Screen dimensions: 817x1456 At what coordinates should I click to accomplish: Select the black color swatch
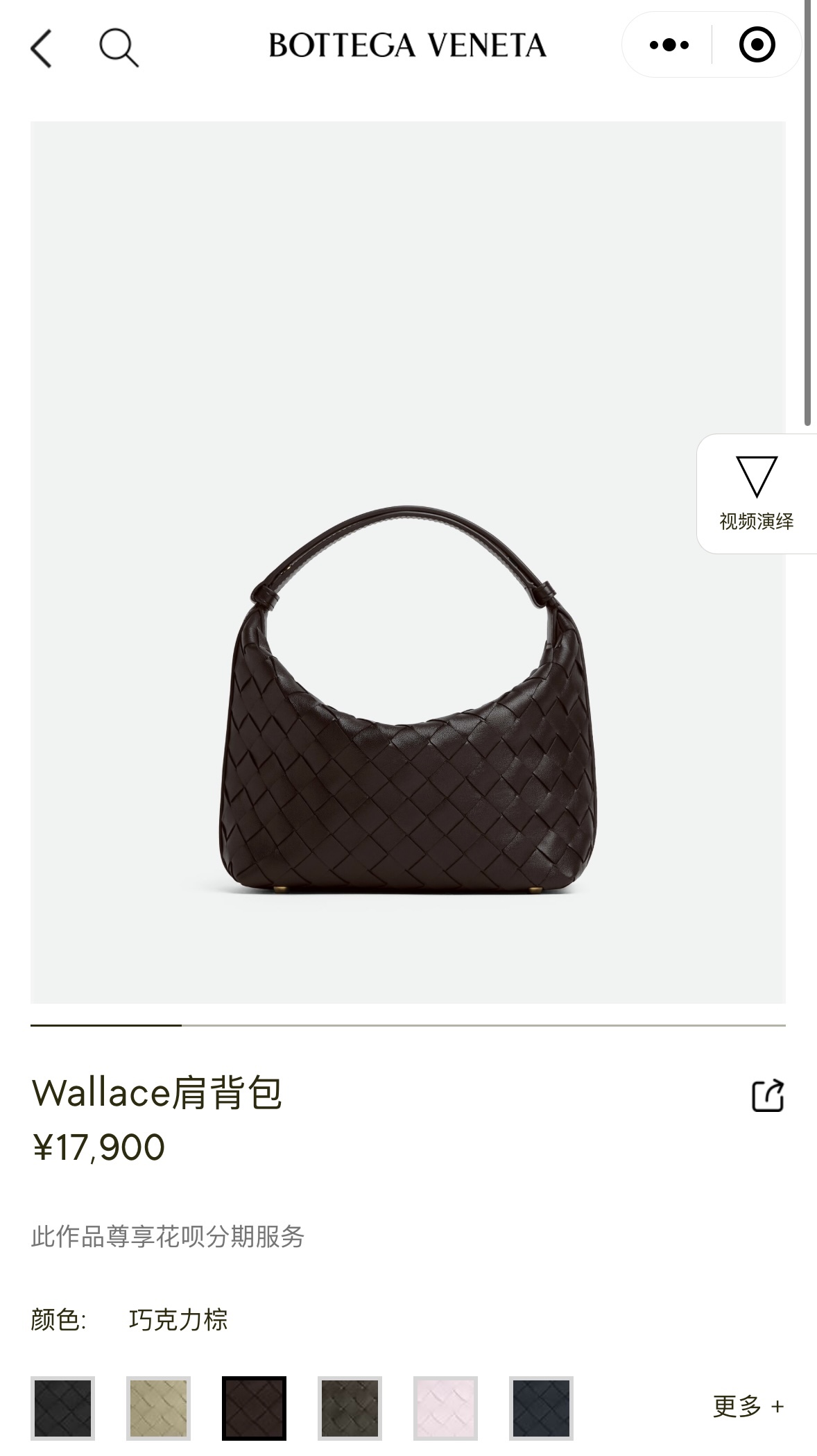click(x=62, y=1408)
